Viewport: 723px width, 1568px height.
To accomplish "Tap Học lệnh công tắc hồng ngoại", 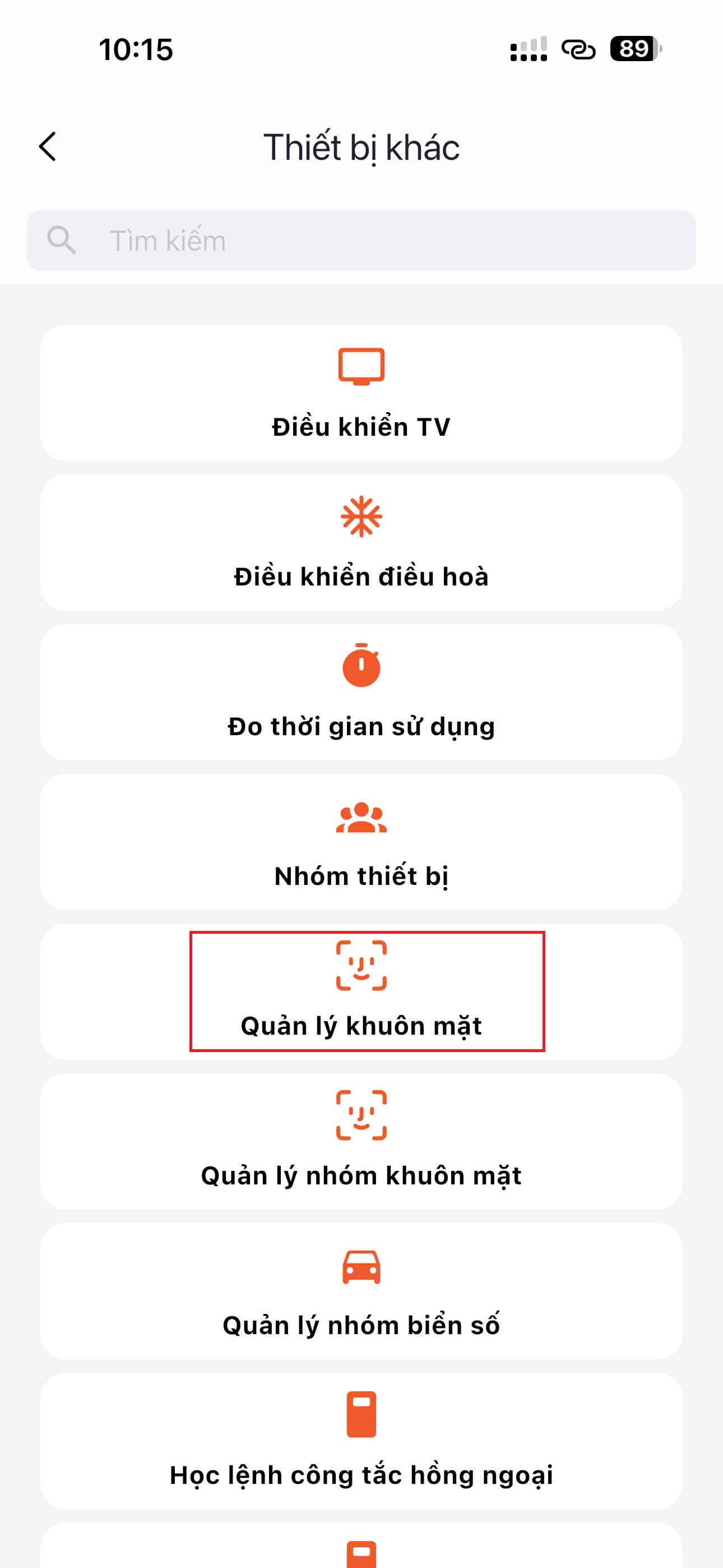I will [361, 1441].
